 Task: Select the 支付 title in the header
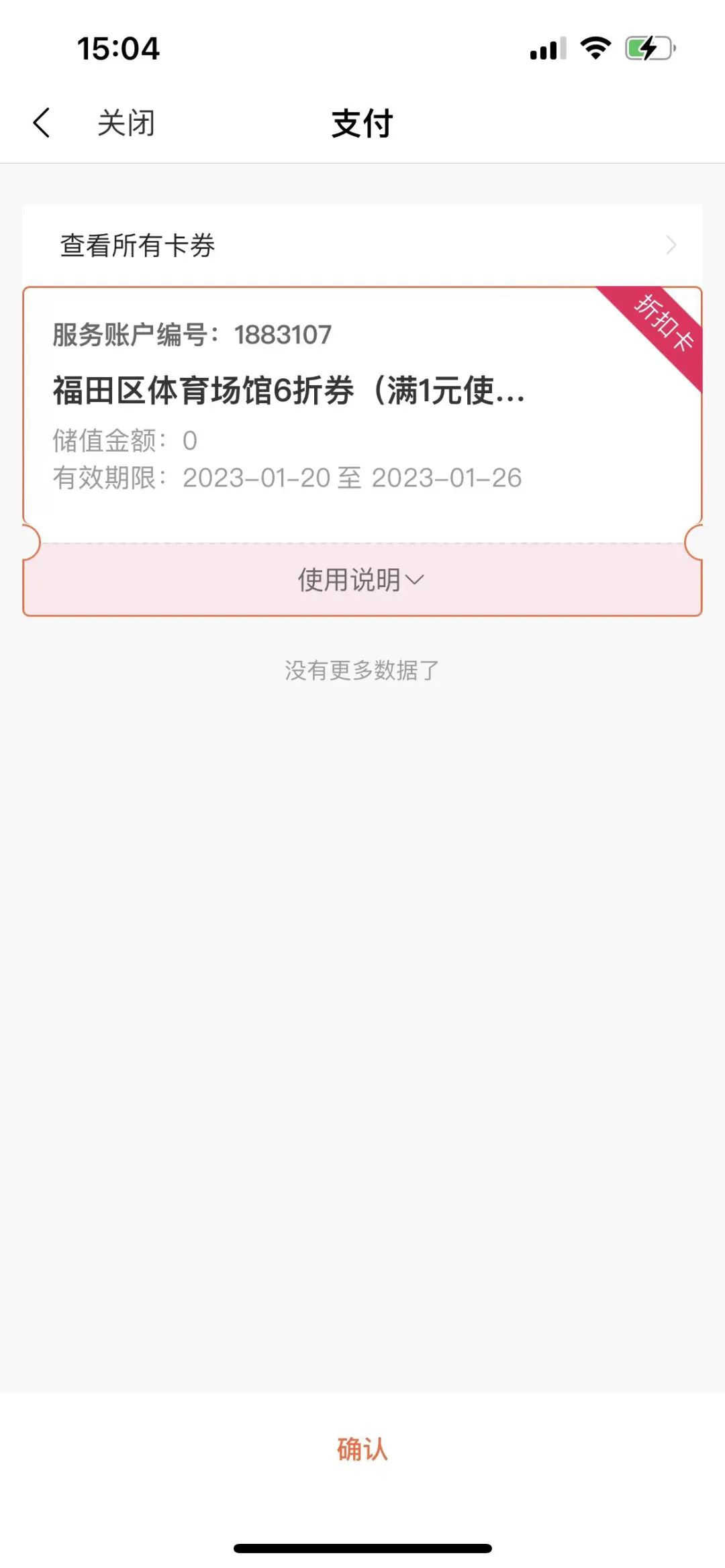(361, 123)
